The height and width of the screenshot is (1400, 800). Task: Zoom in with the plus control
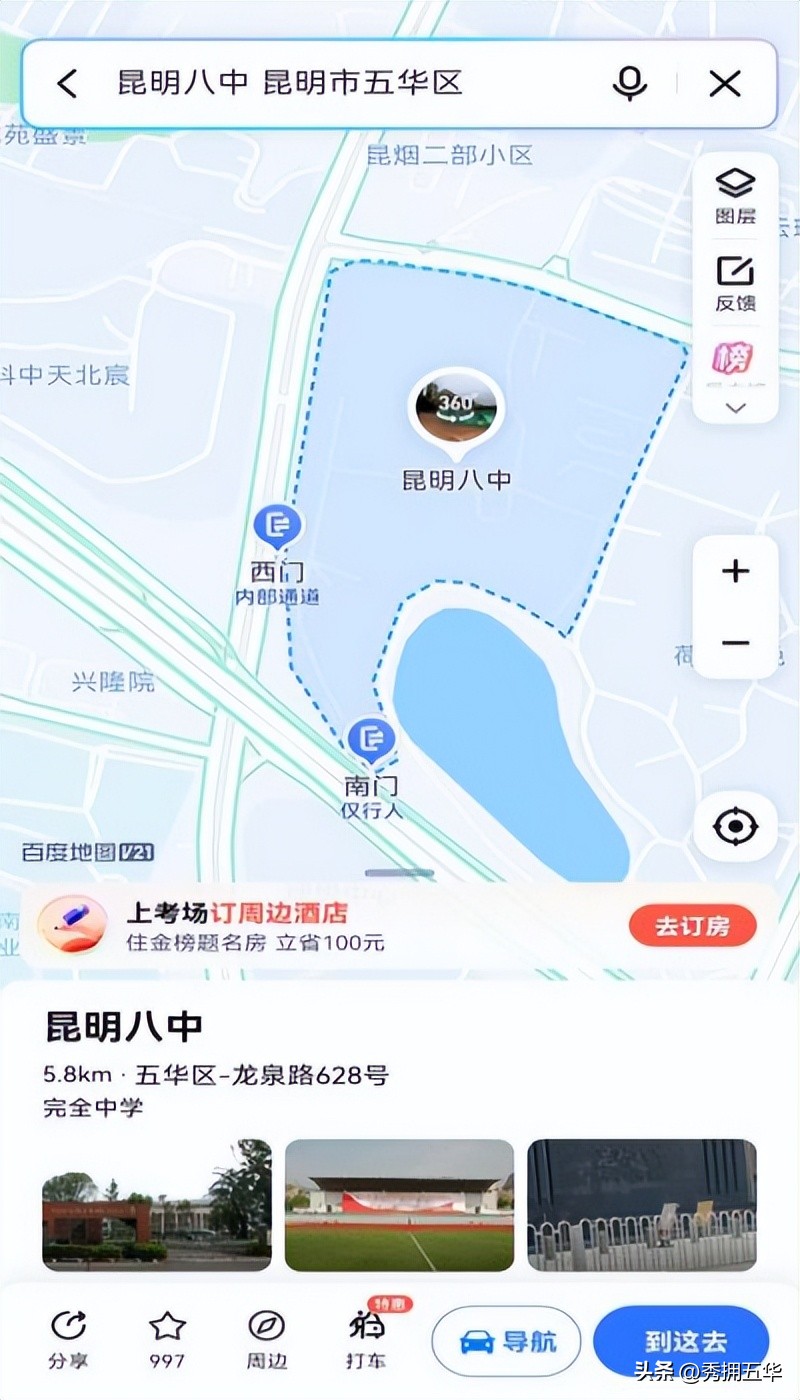(735, 570)
